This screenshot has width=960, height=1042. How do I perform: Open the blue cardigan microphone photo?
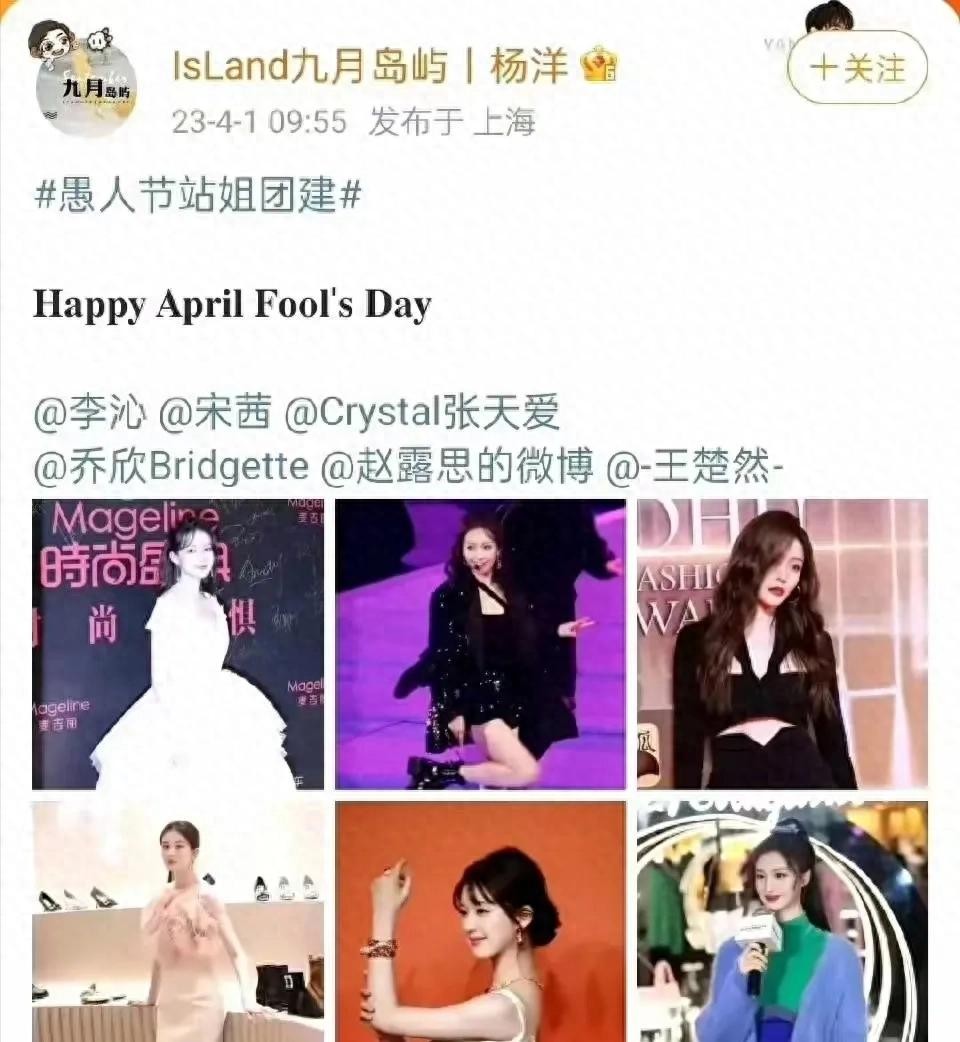[782, 920]
